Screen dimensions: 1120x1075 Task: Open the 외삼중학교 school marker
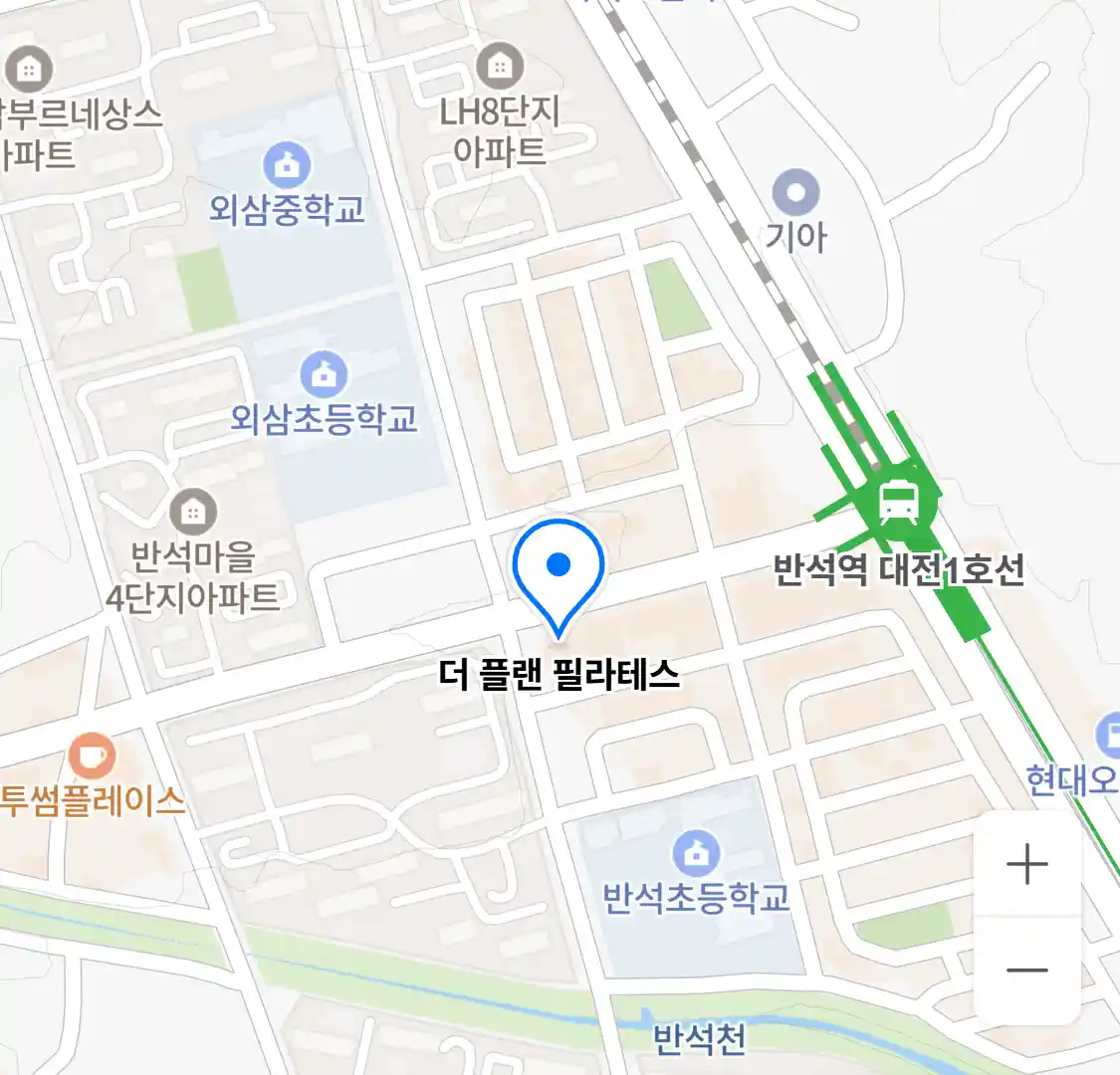tap(287, 165)
